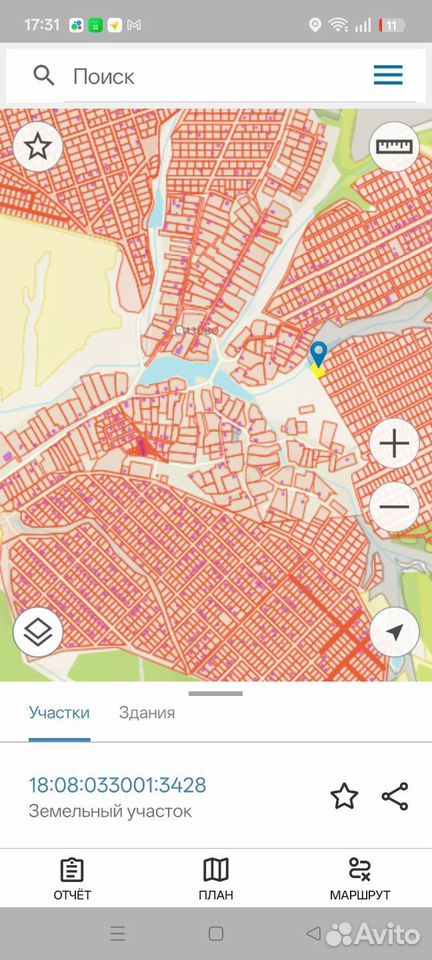Image resolution: width=432 pixels, height=960 pixels.
Task: Open favorites star on the map
Action: [38, 147]
